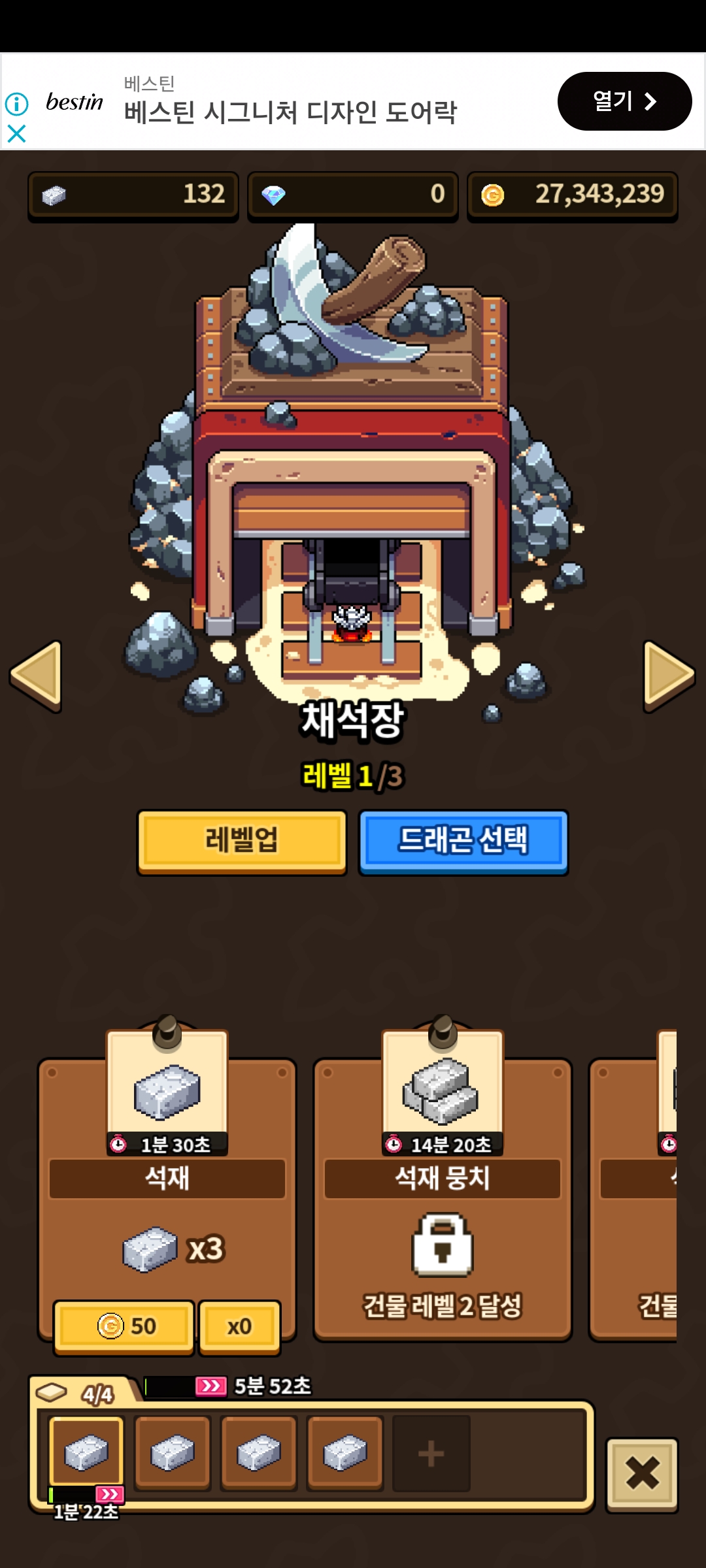Close the bestin ad banner

click(x=16, y=134)
